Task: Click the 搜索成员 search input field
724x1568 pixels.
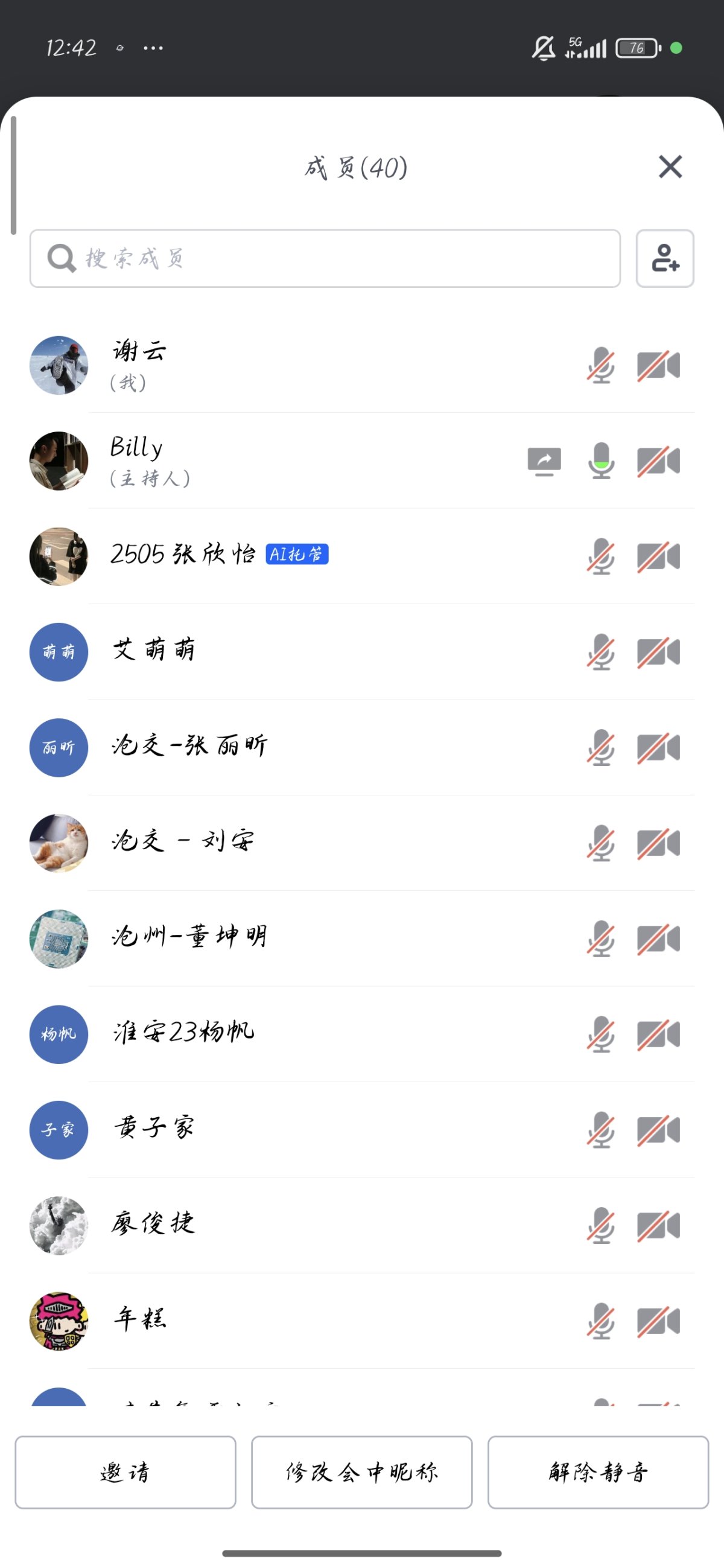Action: [x=325, y=258]
